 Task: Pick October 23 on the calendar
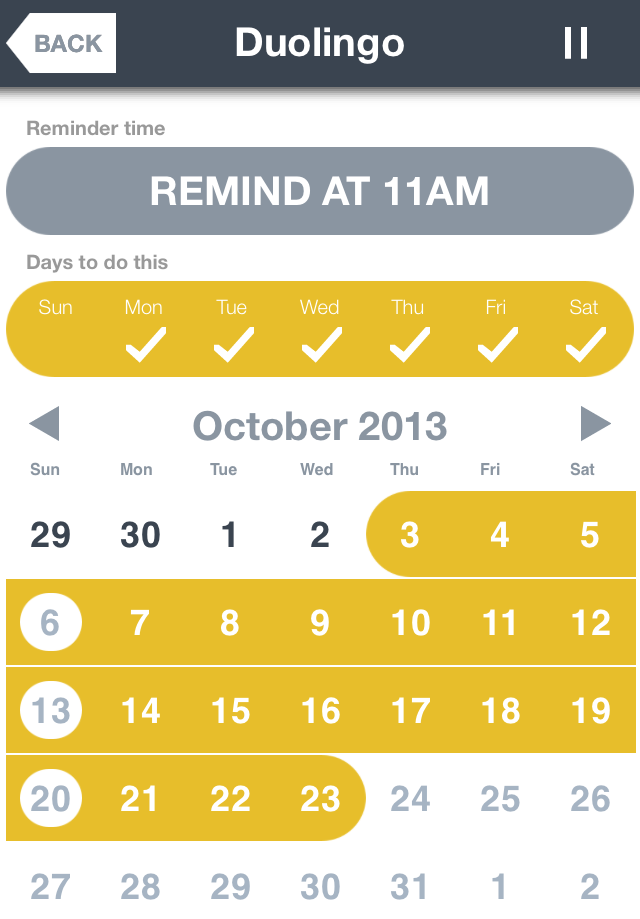click(320, 799)
